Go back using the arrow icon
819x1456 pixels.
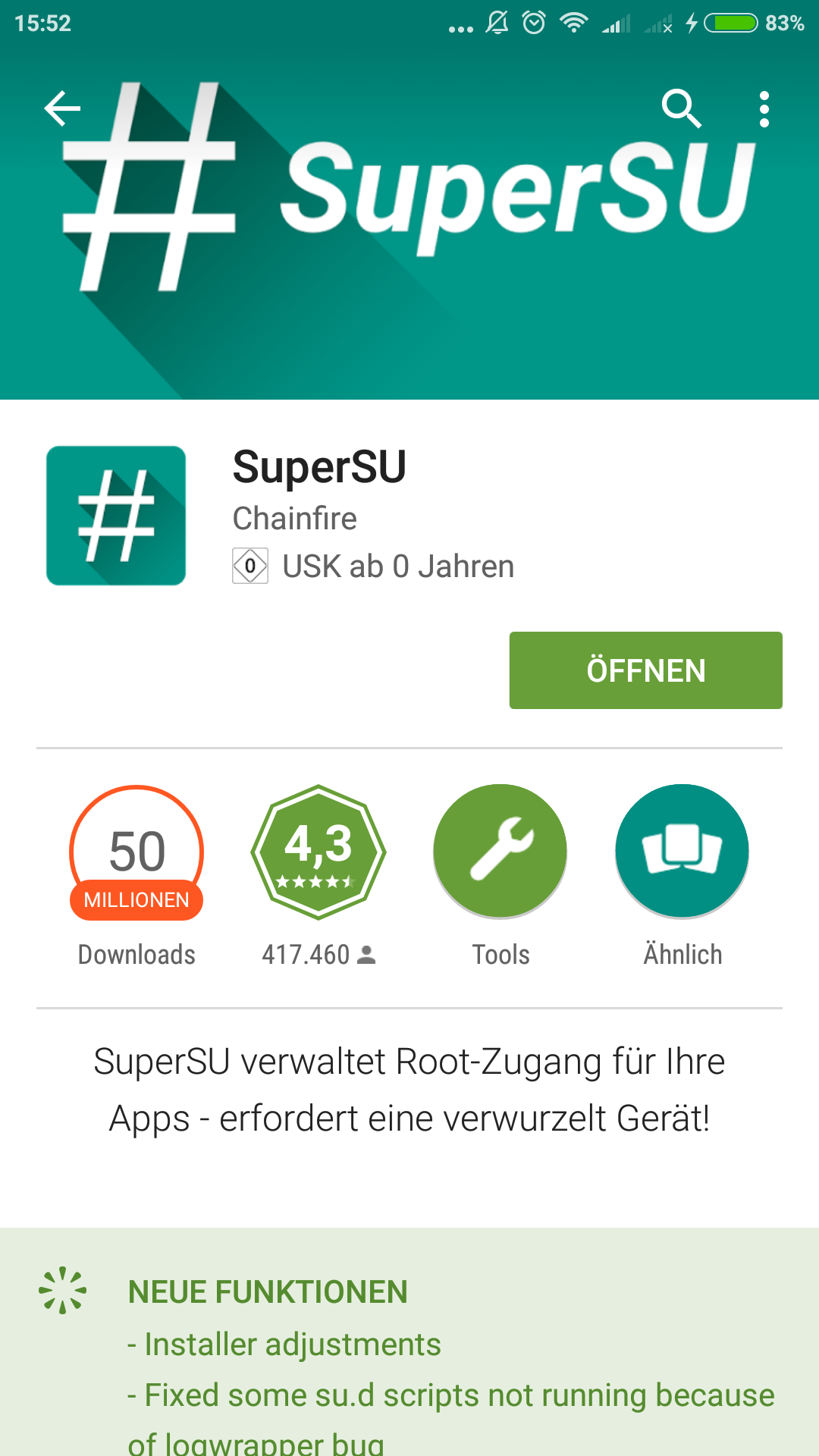(62, 108)
